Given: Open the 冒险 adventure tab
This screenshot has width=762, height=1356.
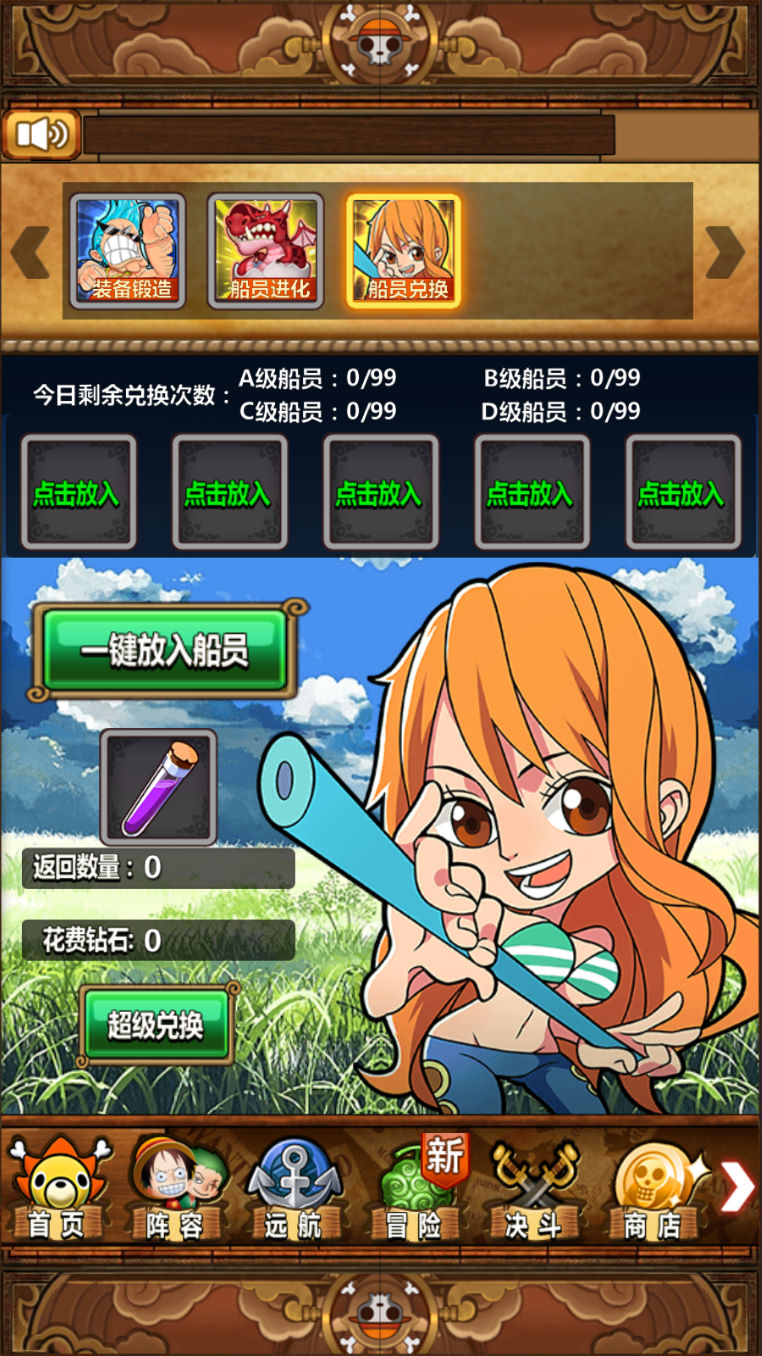Looking at the screenshot, I should click(x=416, y=1190).
